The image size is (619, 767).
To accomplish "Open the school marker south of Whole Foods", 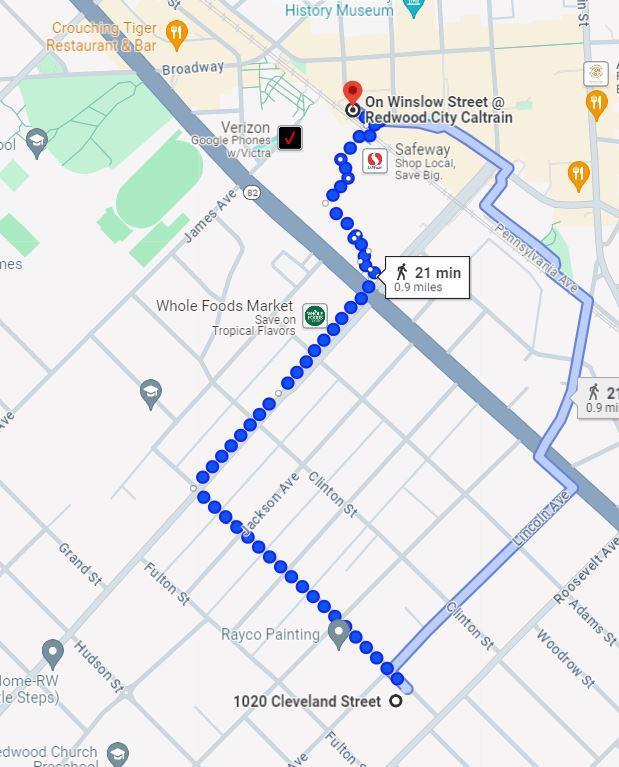I will [x=151, y=390].
